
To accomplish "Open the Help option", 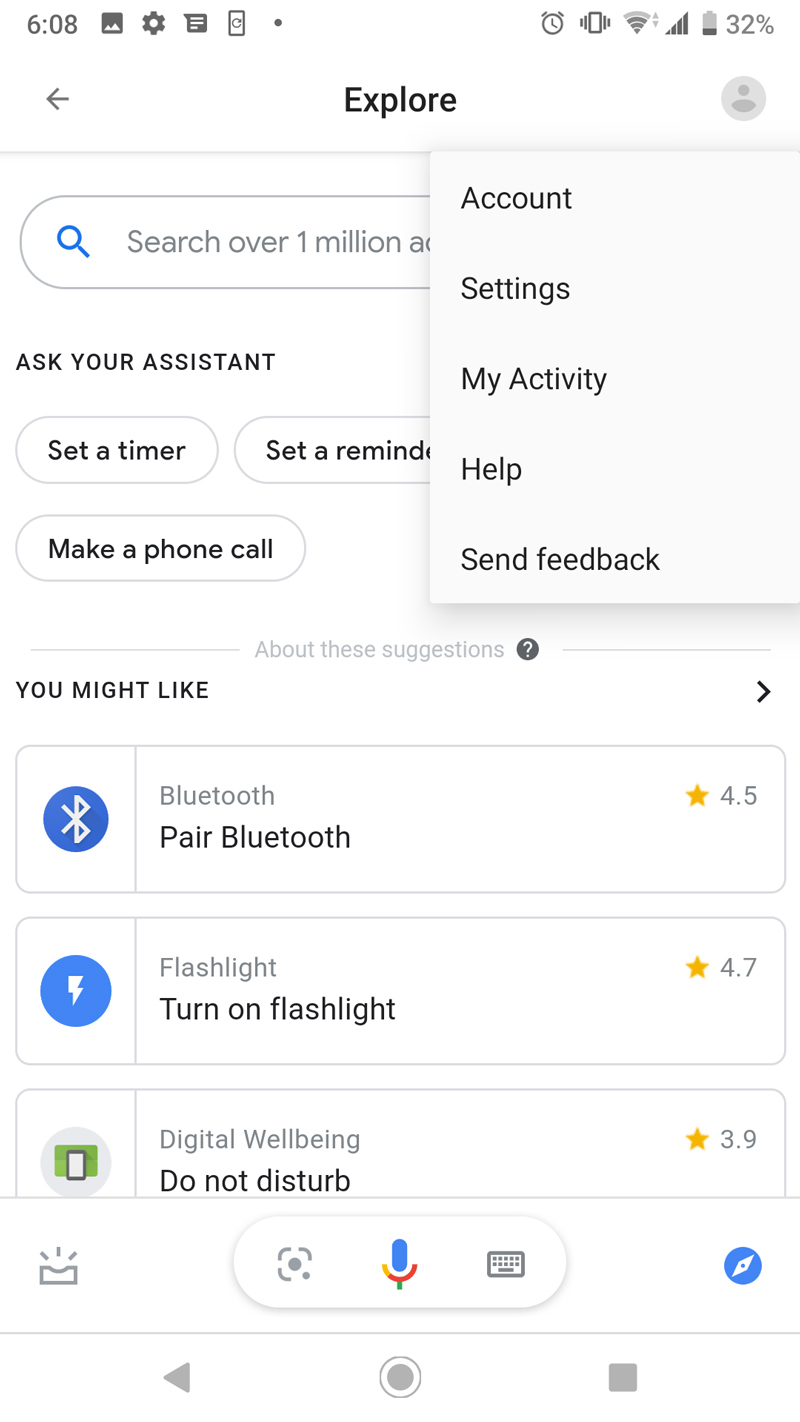I will tap(491, 469).
